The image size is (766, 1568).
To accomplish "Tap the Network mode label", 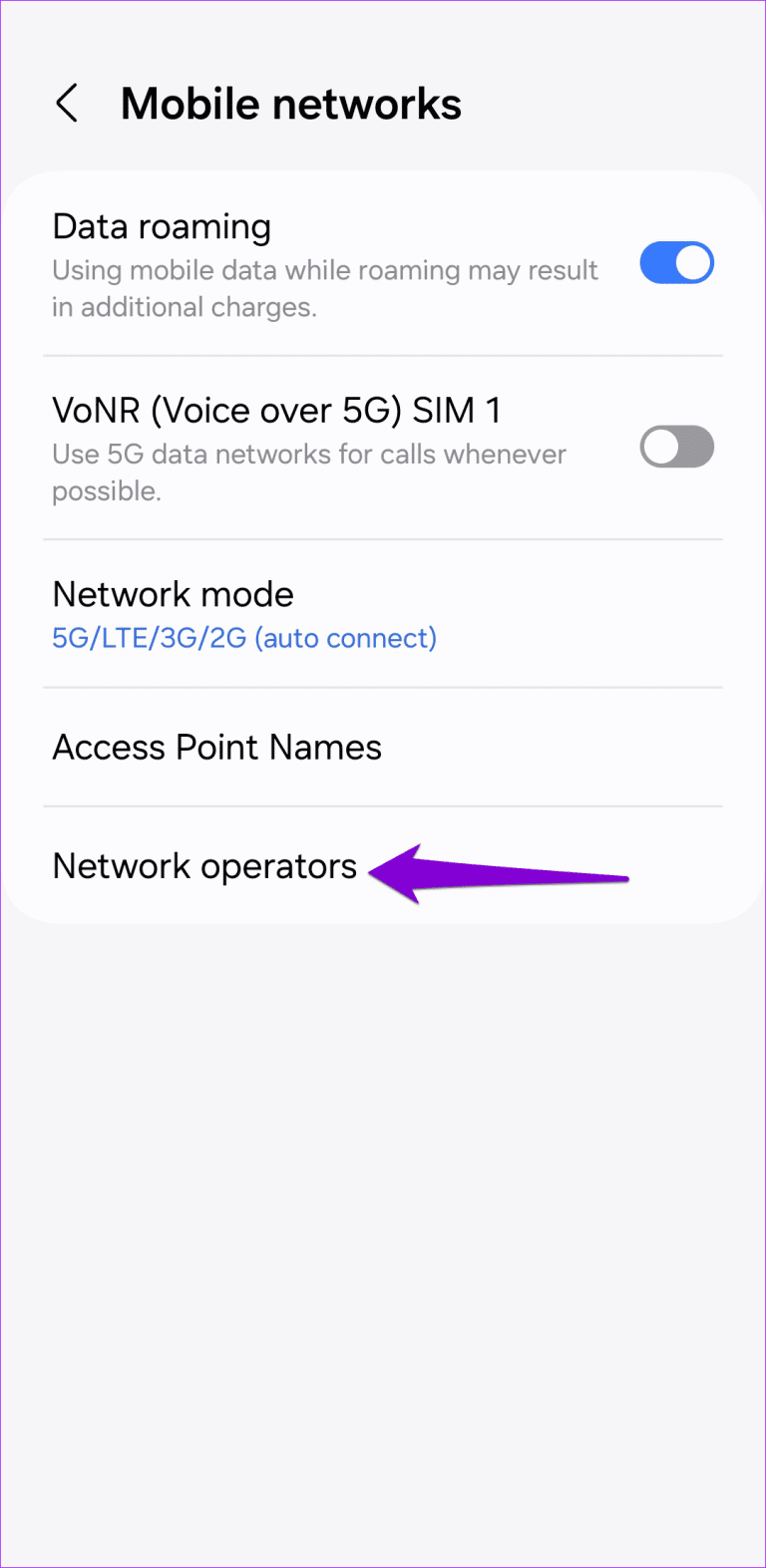I will (173, 594).
